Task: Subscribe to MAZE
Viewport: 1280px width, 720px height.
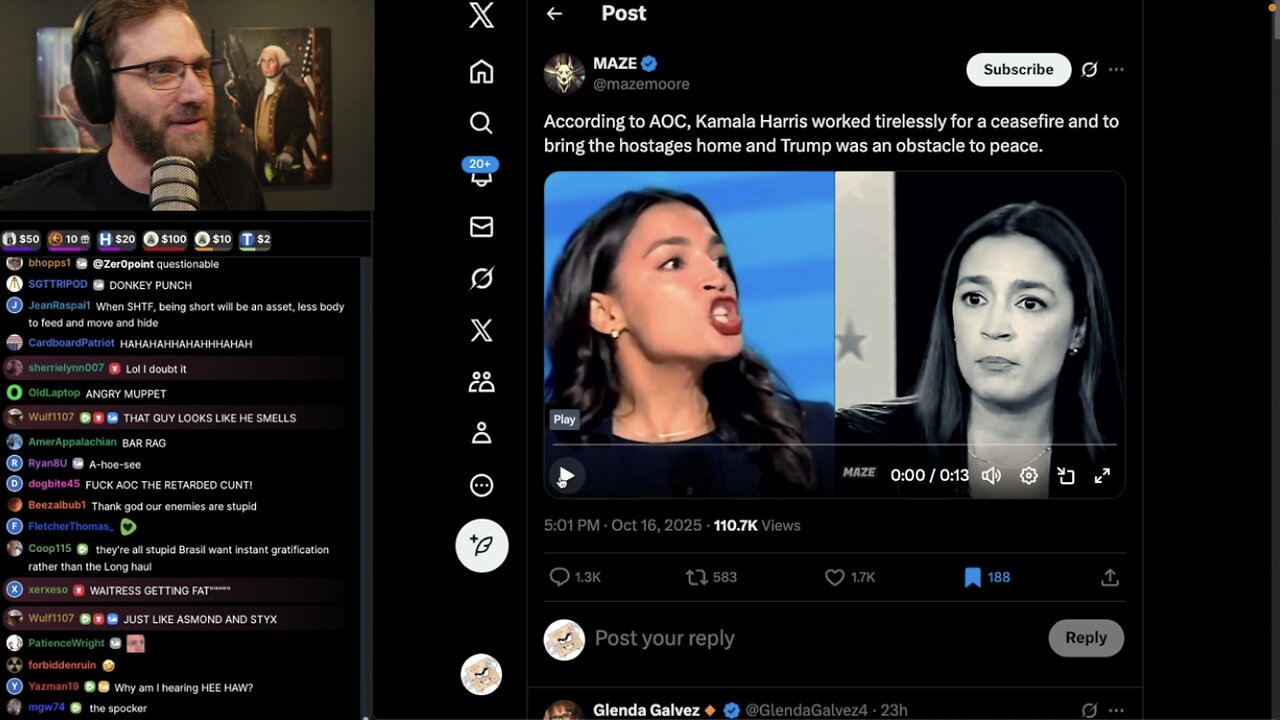Action: tap(1018, 69)
